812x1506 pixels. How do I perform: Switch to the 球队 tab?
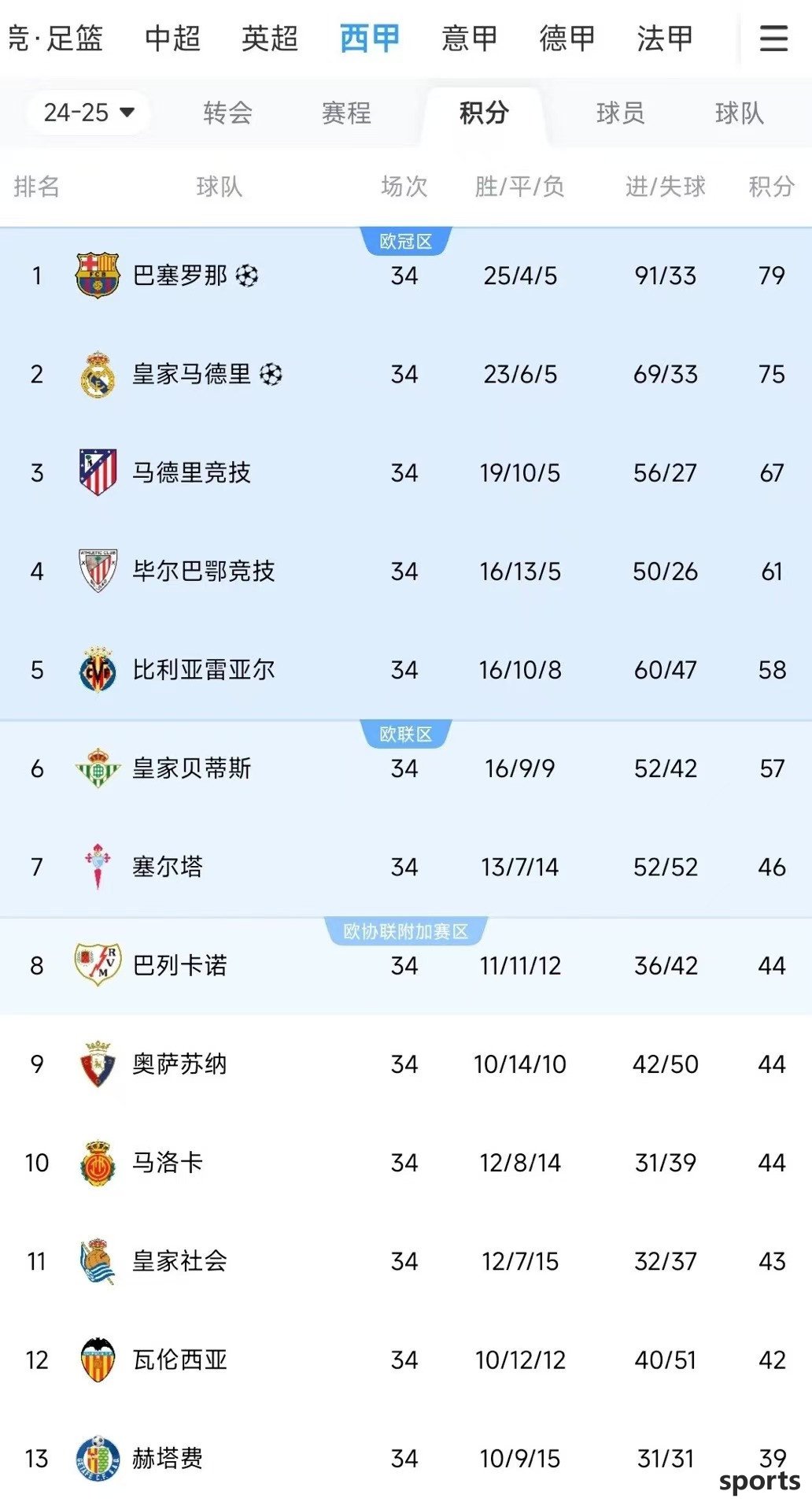(739, 113)
